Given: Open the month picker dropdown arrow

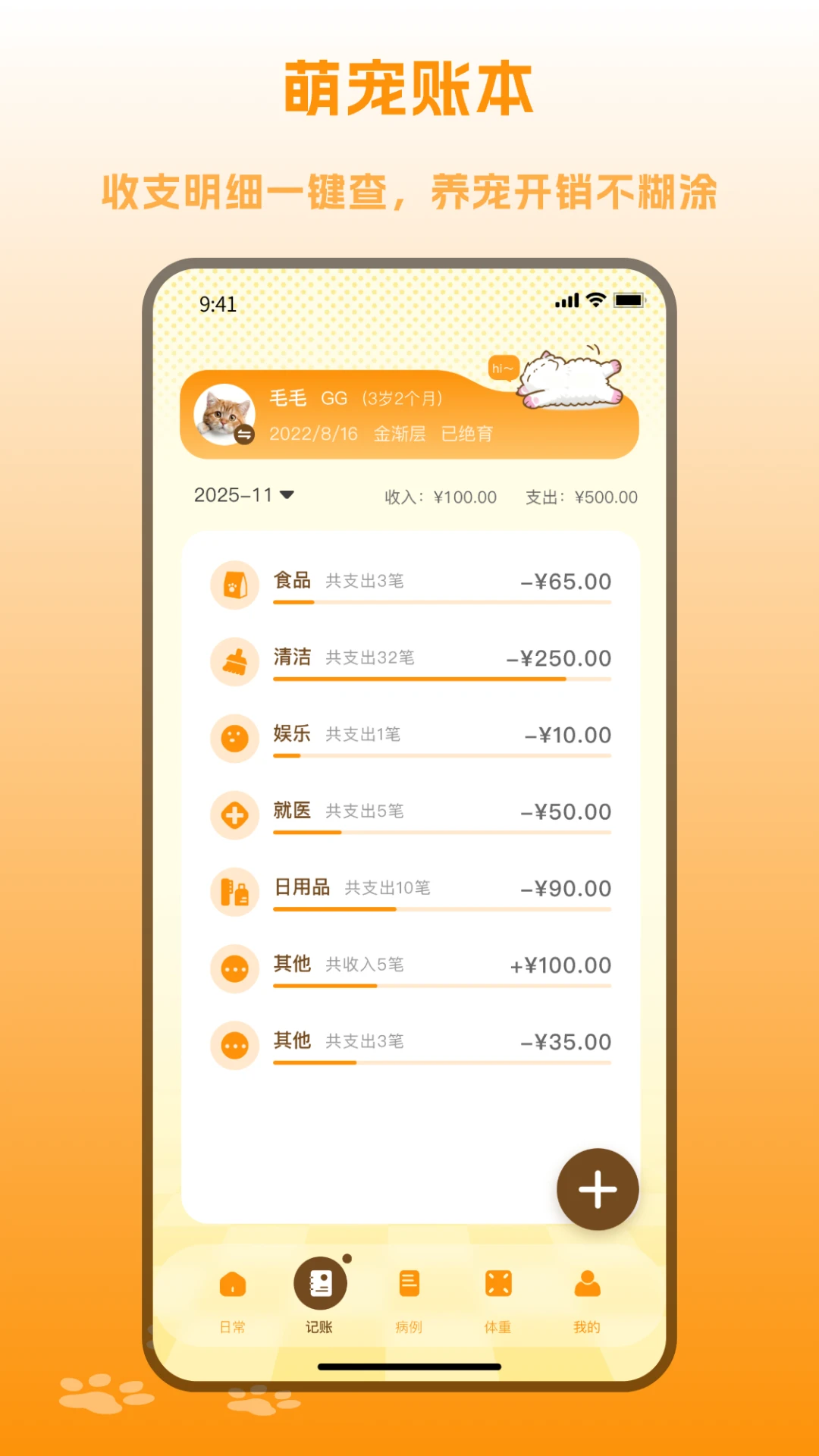Looking at the screenshot, I should coord(287,496).
